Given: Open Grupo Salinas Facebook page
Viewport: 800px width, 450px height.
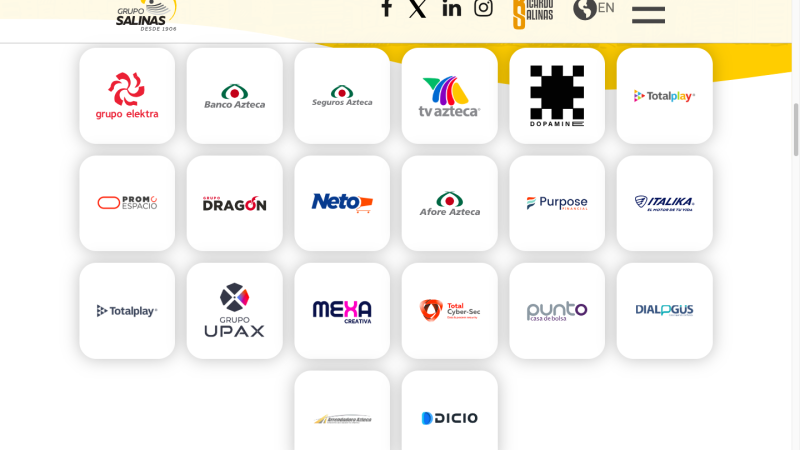Looking at the screenshot, I should 387,8.
